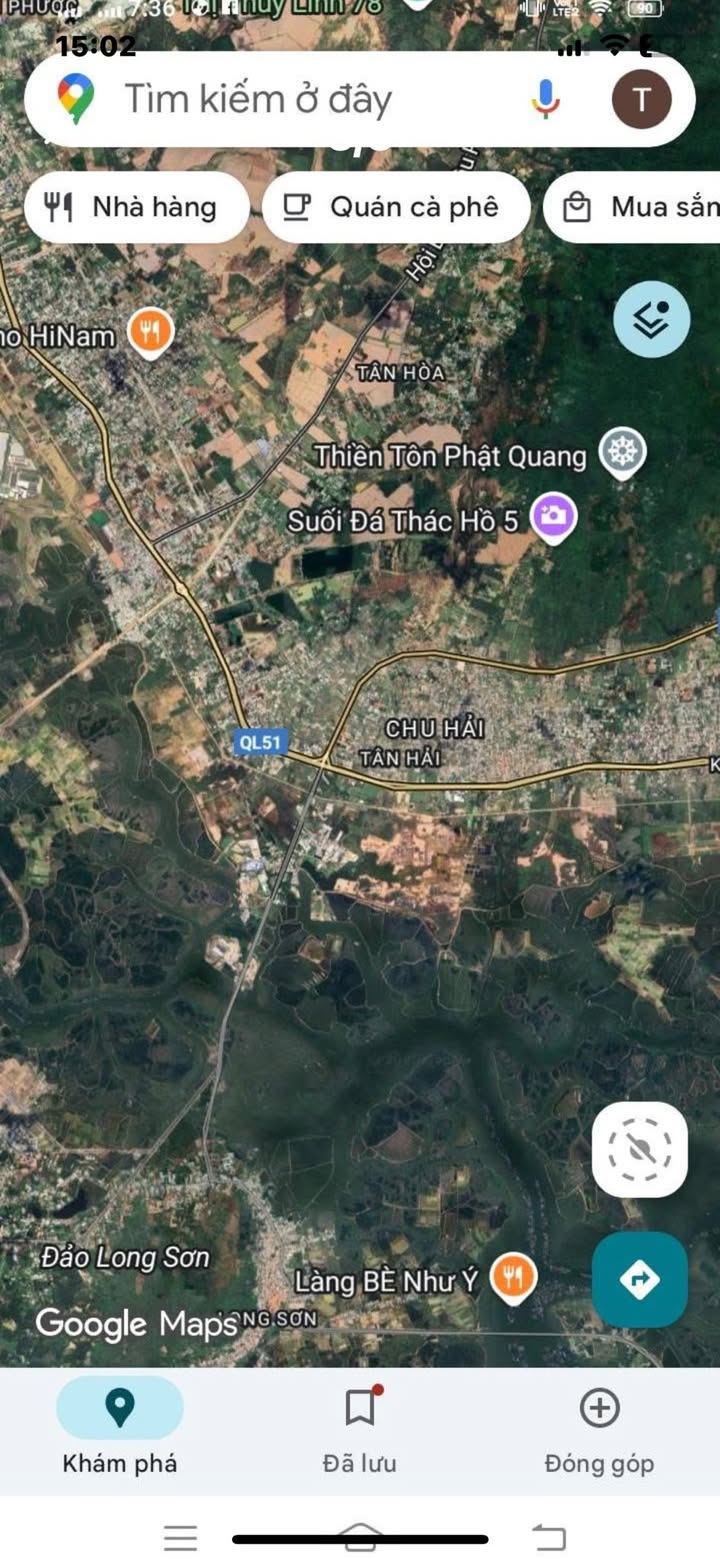
Task: Open the account profile avatar
Action: tap(641, 99)
